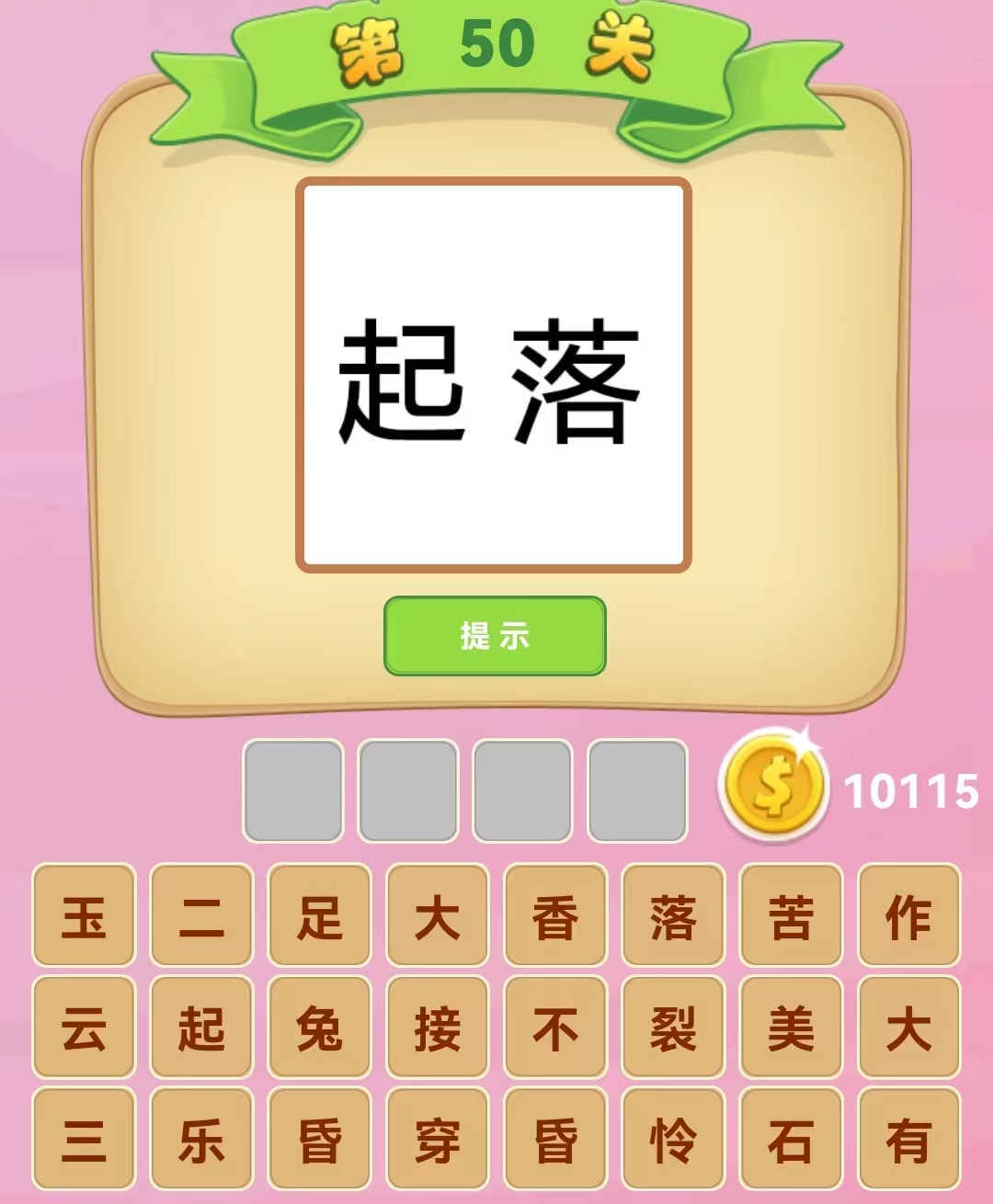Tap the 云 character tile
The height and width of the screenshot is (1204, 993).
click(84, 1028)
